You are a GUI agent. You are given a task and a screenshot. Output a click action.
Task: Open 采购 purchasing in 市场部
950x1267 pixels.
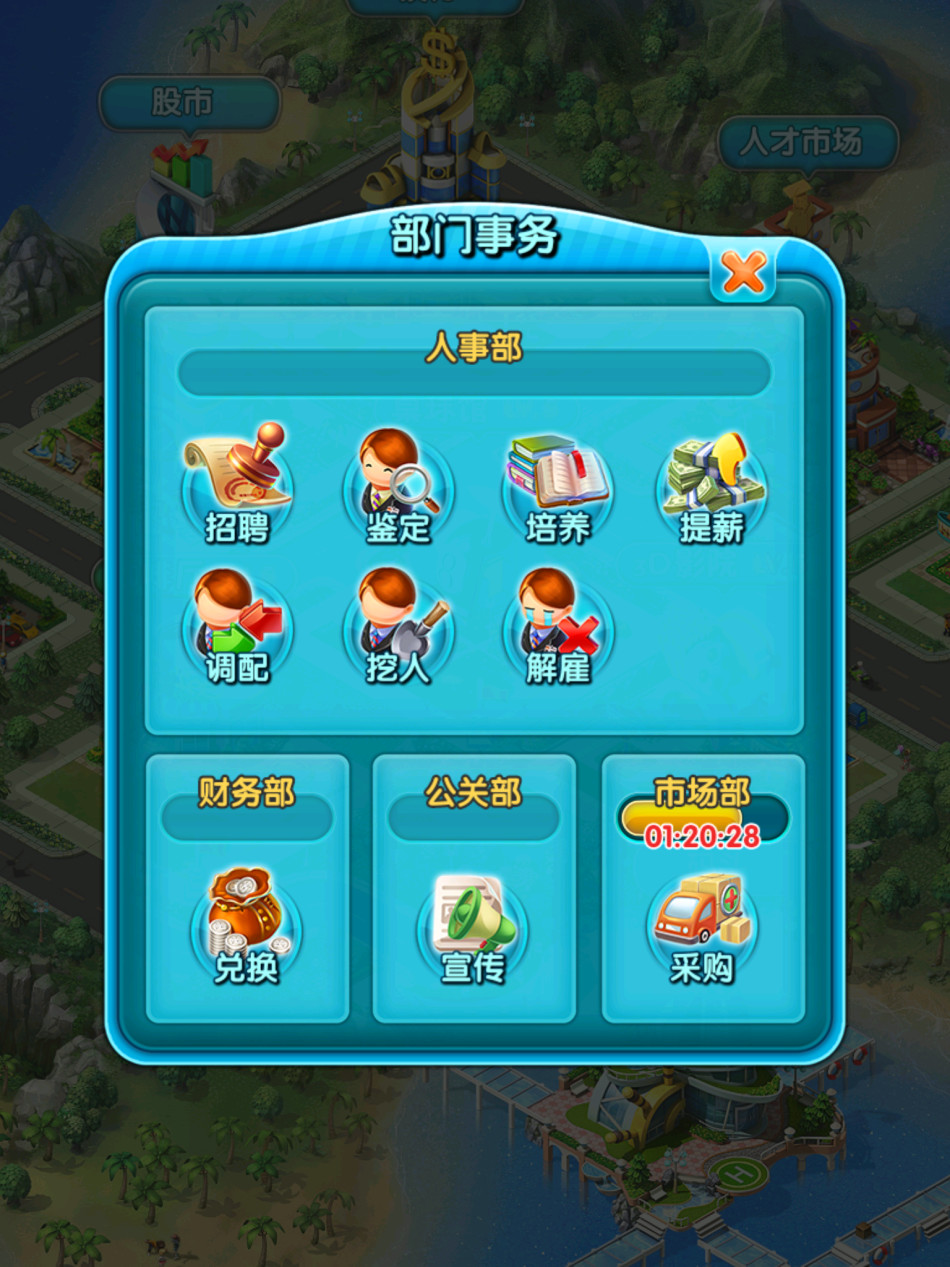point(702,927)
